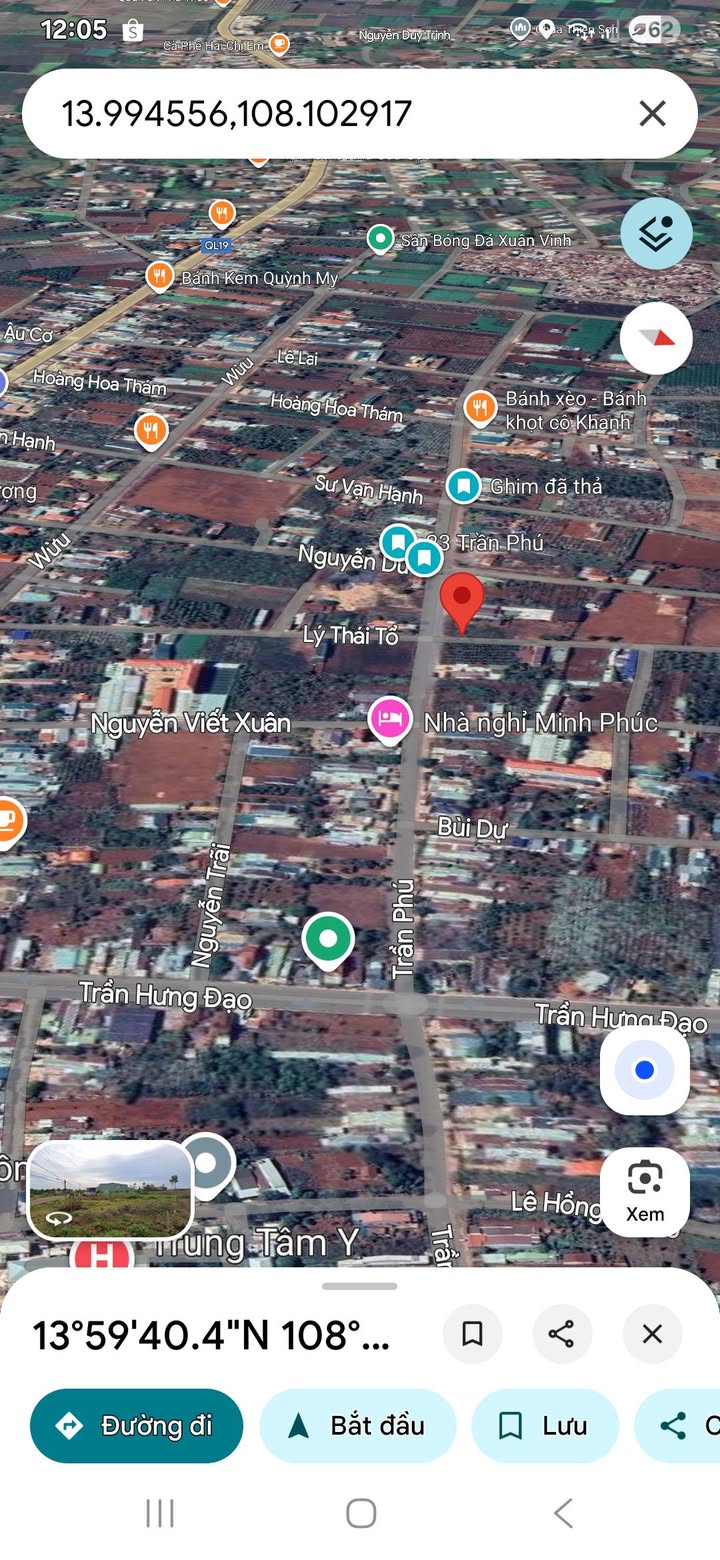Open Nhà nghỉ Minh Phúc hotel marker

click(389, 720)
